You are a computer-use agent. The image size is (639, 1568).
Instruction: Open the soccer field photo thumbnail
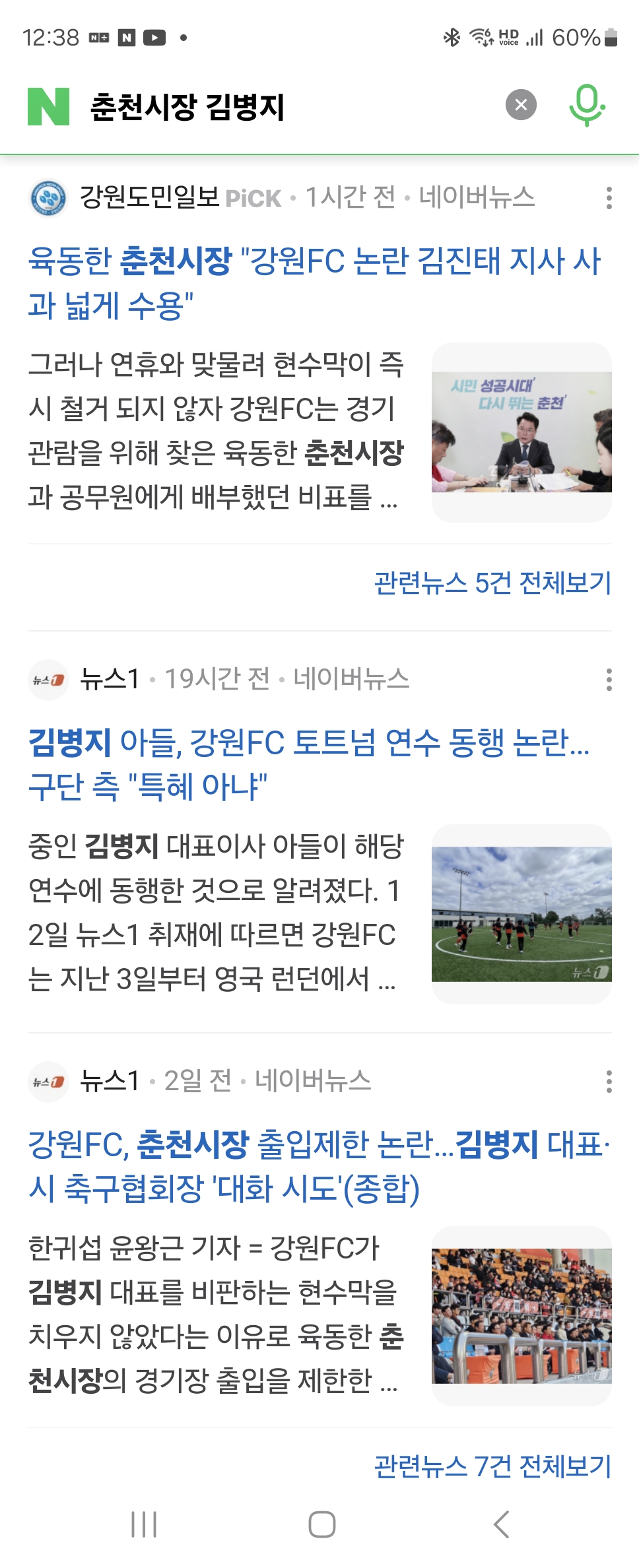click(521, 914)
